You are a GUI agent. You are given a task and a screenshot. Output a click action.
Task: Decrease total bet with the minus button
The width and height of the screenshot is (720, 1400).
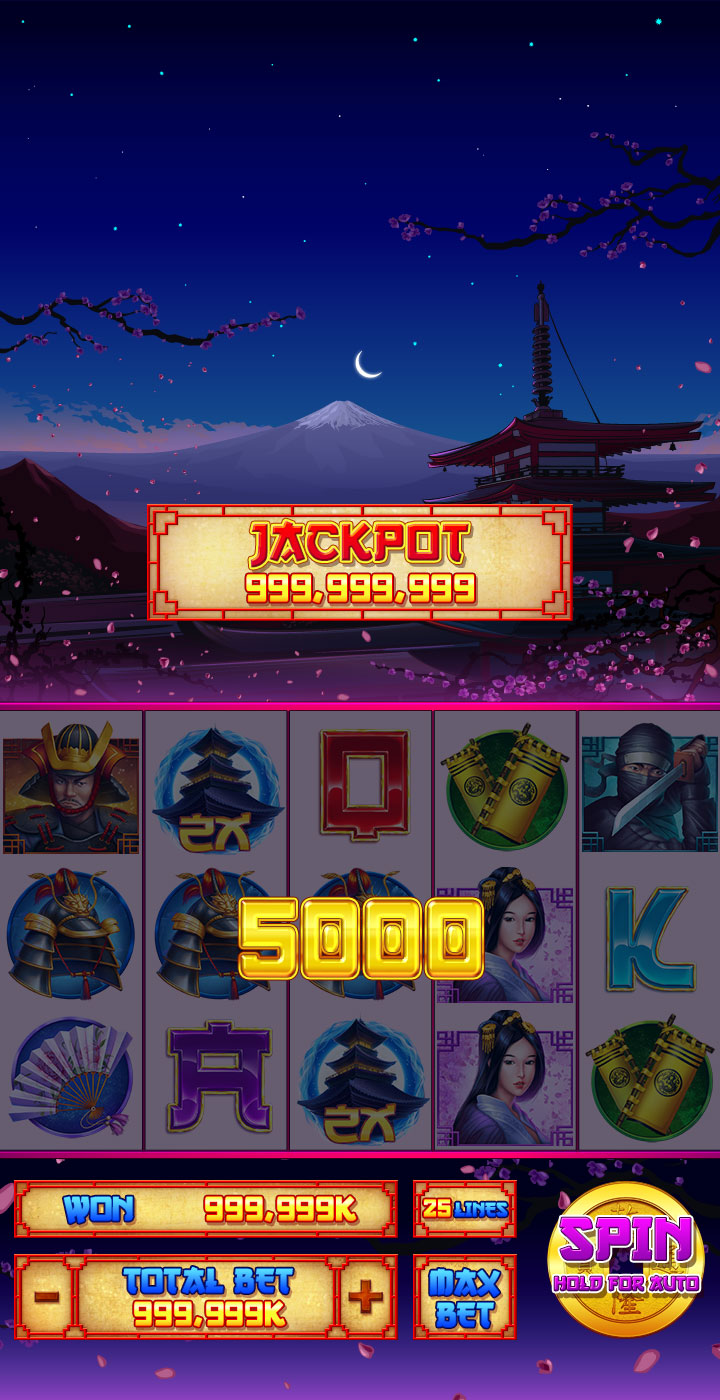47,1297
